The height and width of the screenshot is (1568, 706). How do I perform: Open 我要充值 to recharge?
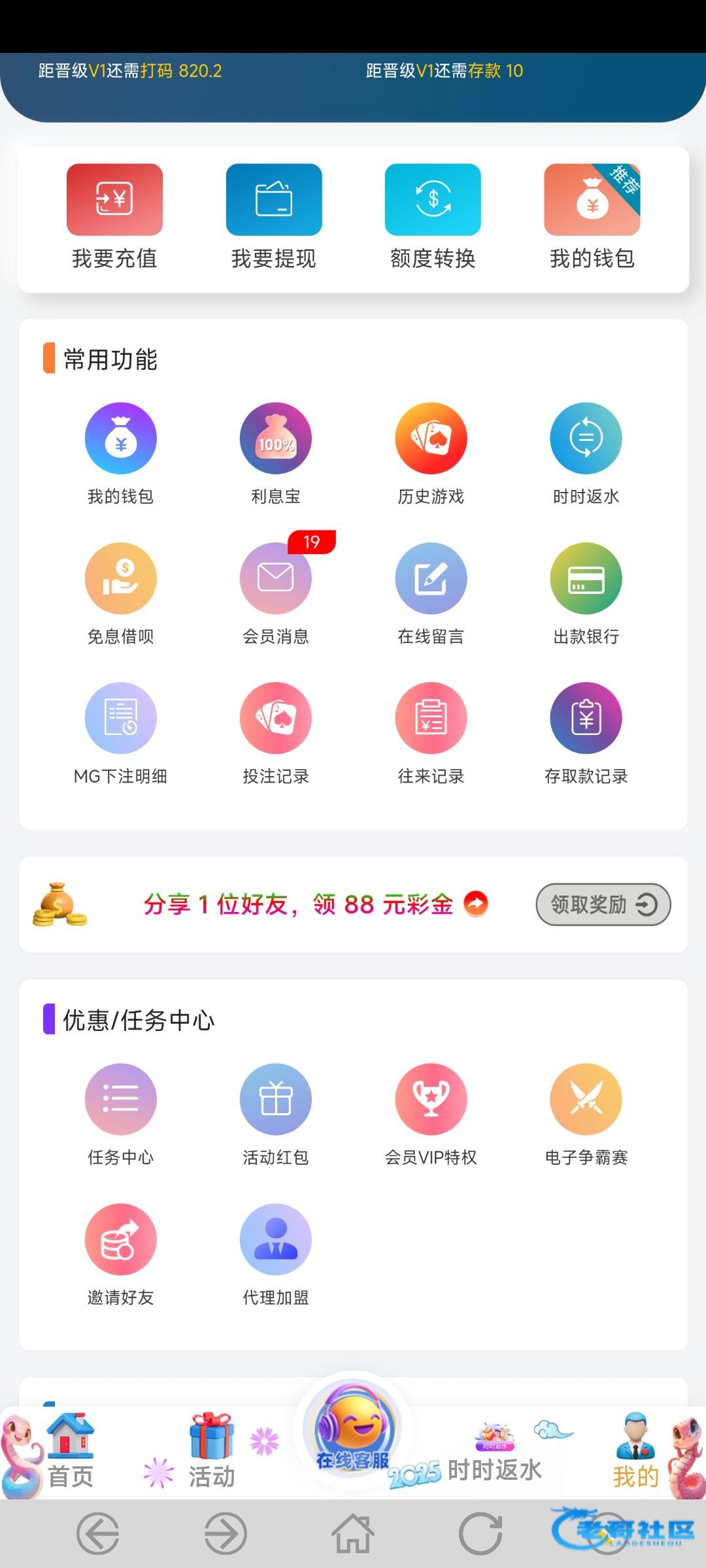pyautogui.click(x=114, y=200)
